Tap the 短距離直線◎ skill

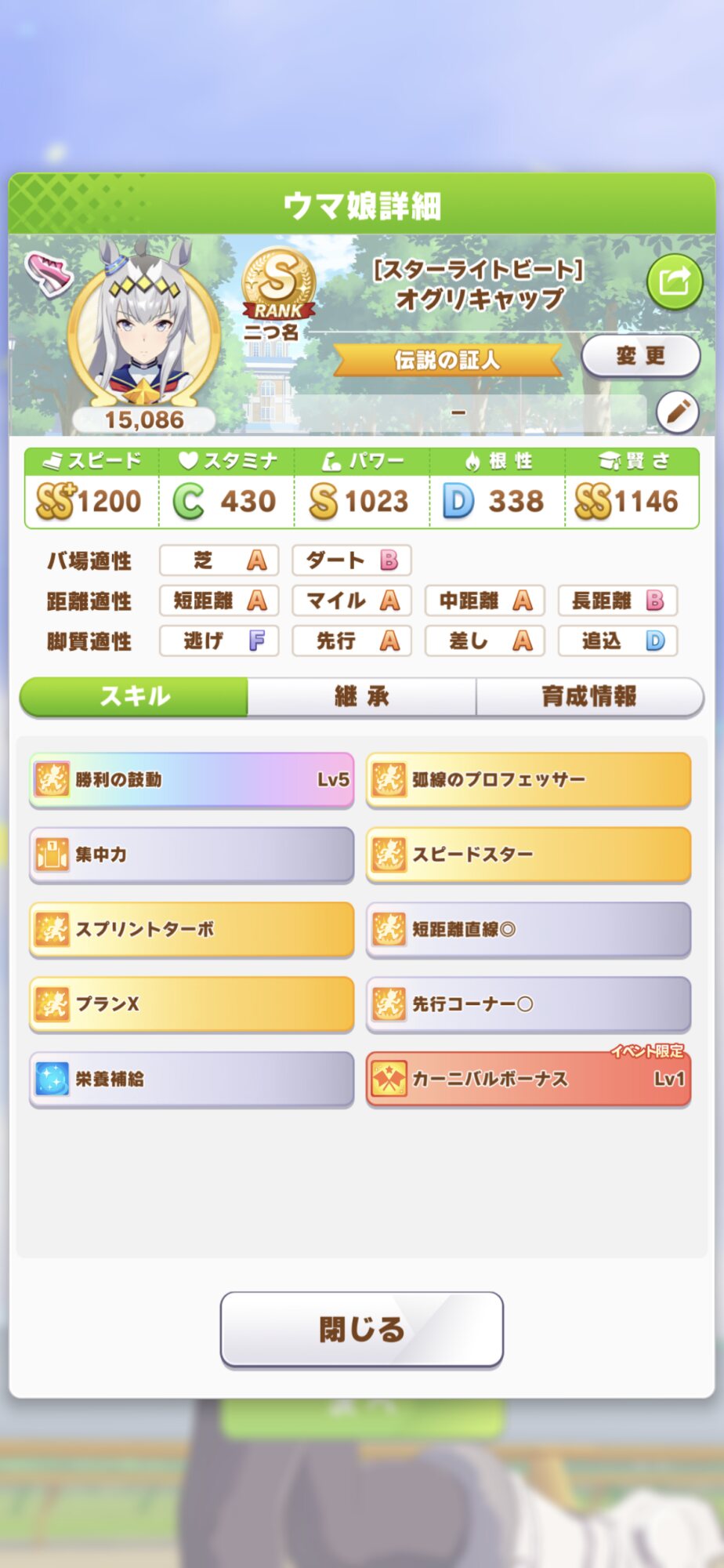pos(528,929)
